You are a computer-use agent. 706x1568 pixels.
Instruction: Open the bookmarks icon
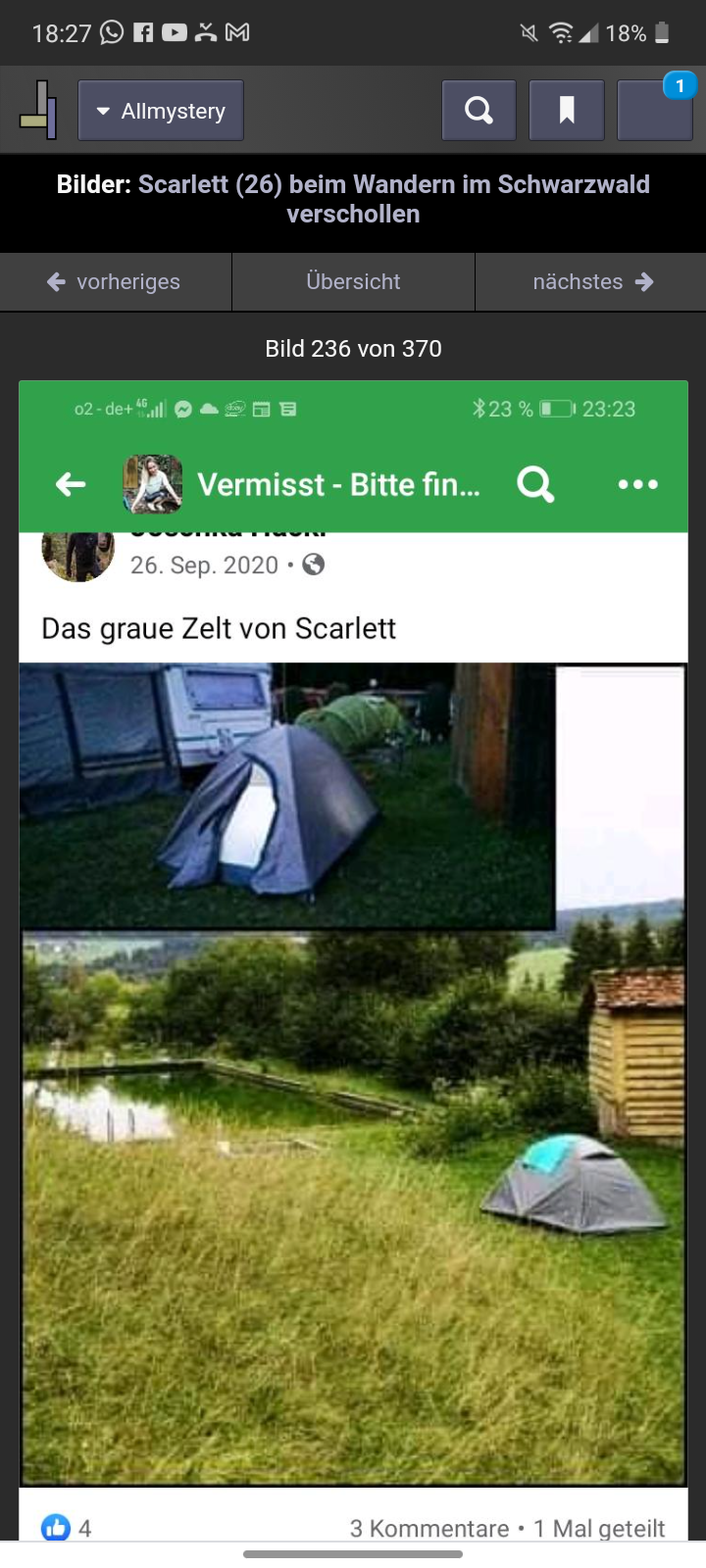point(566,111)
